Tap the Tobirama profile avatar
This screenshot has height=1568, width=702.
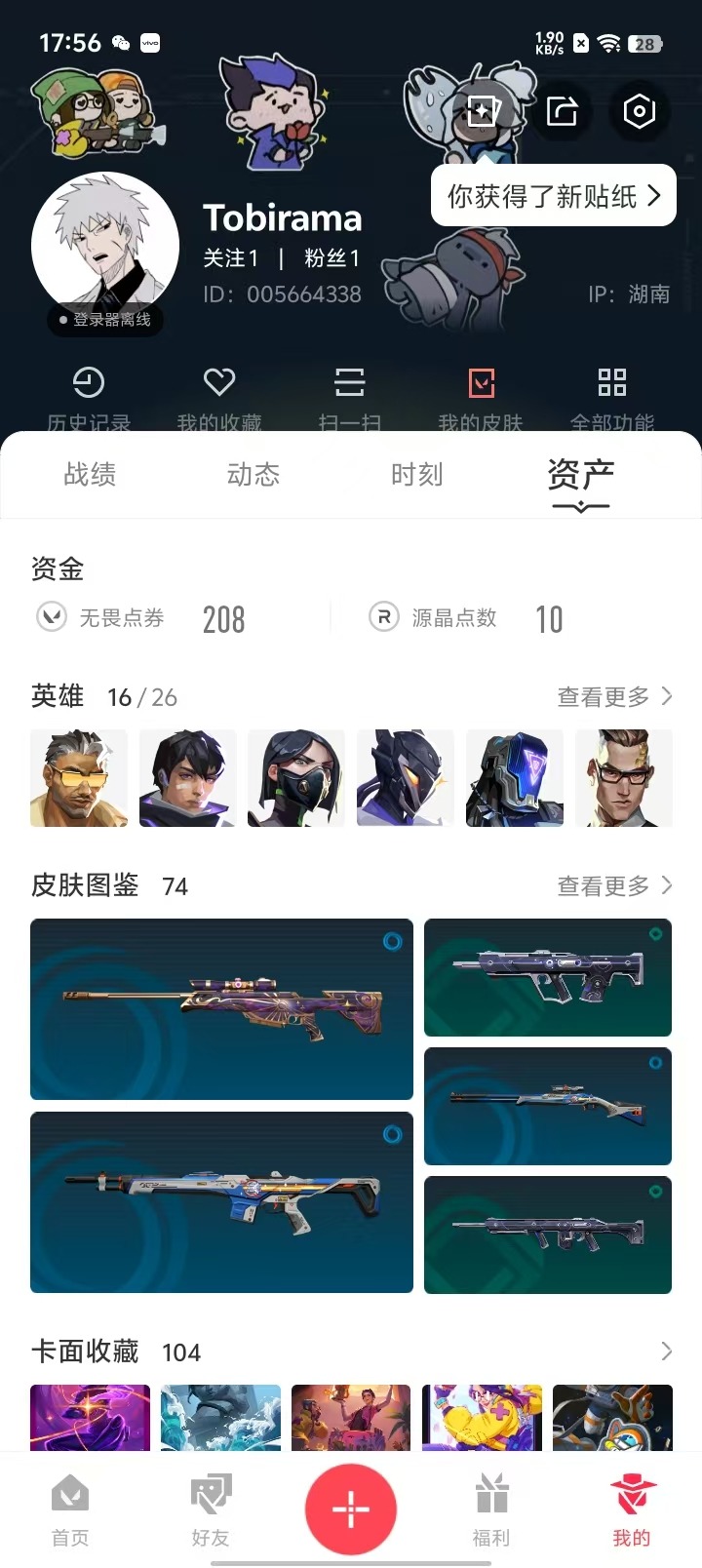[x=105, y=246]
